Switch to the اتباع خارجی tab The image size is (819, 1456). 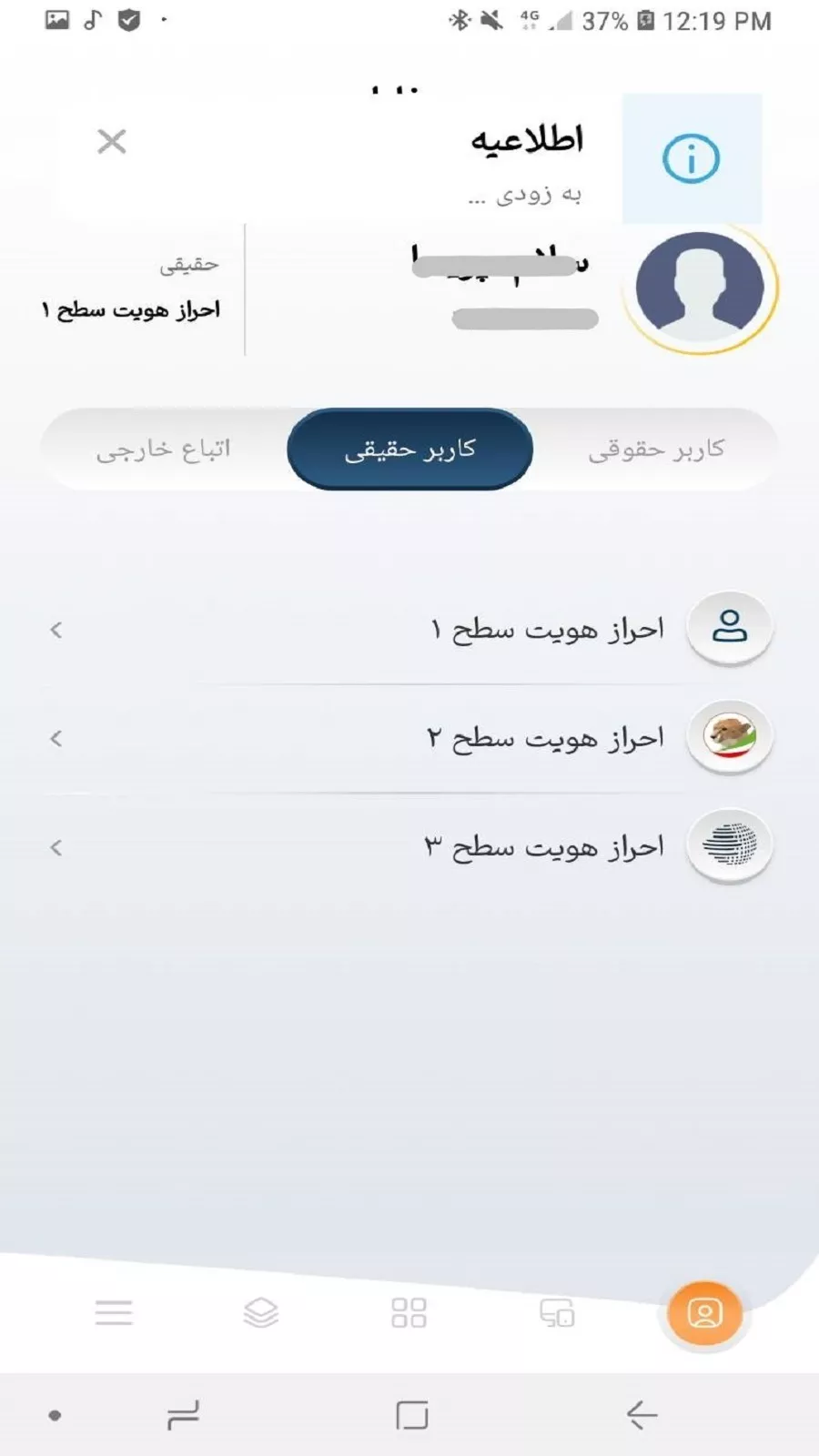pyautogui.click(x=164, y=450)
